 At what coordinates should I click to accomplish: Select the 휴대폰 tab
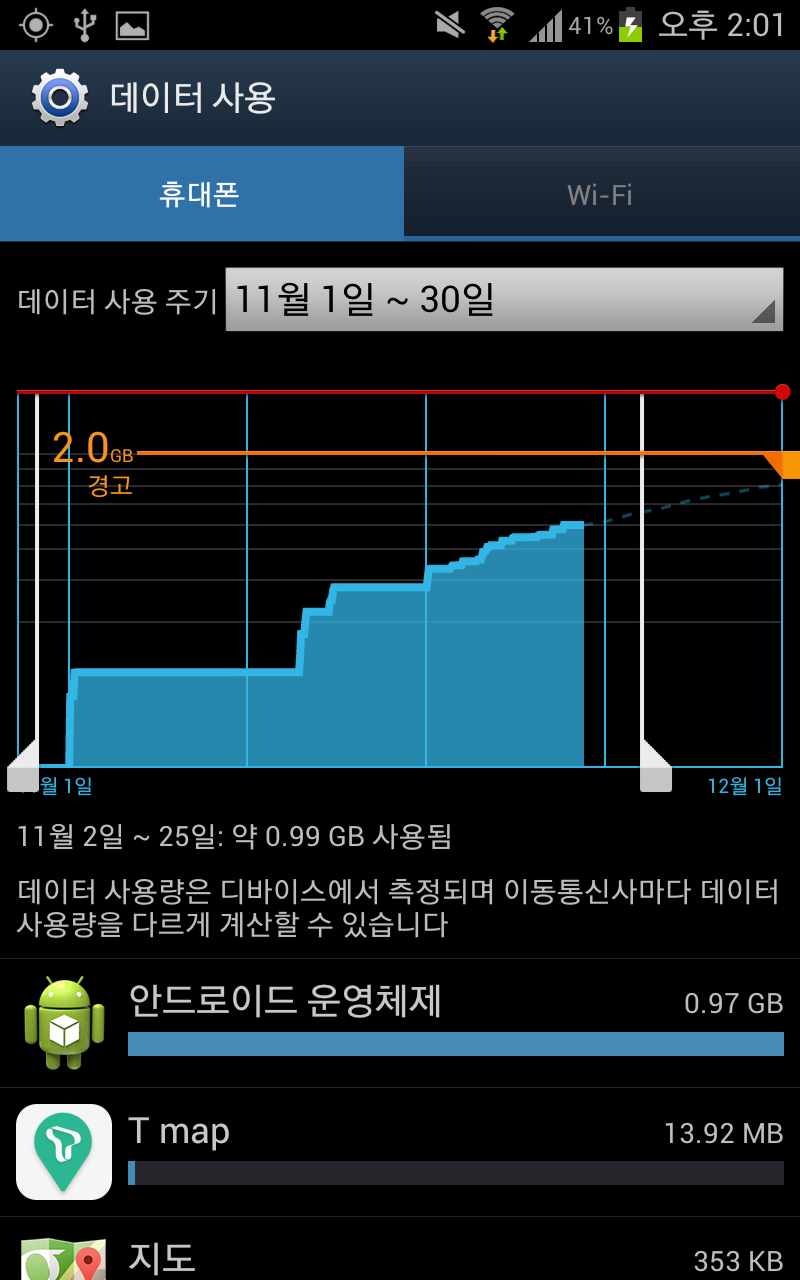[200, 194]
